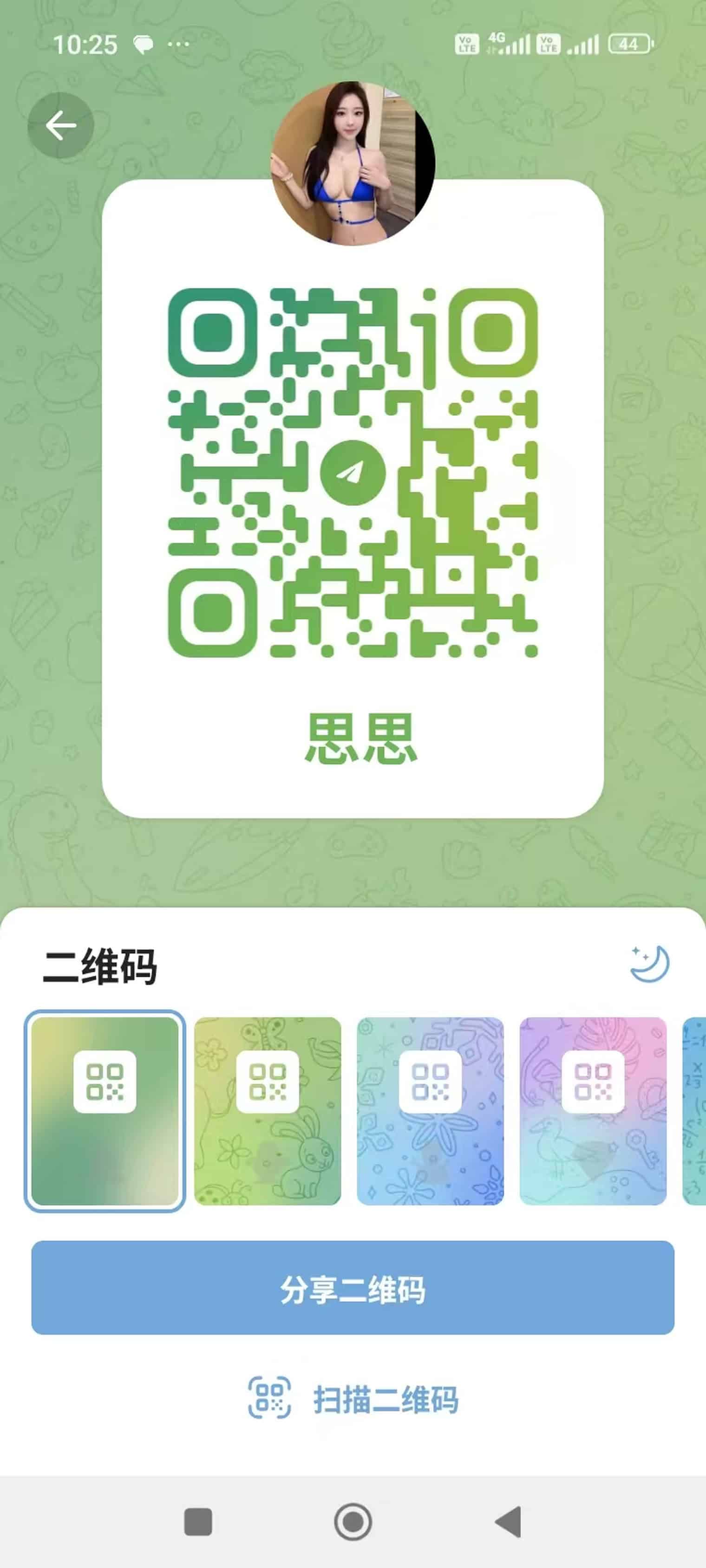Apply the purple-pink bird QR theme

pyautogui.click(x=593, y=1110)
